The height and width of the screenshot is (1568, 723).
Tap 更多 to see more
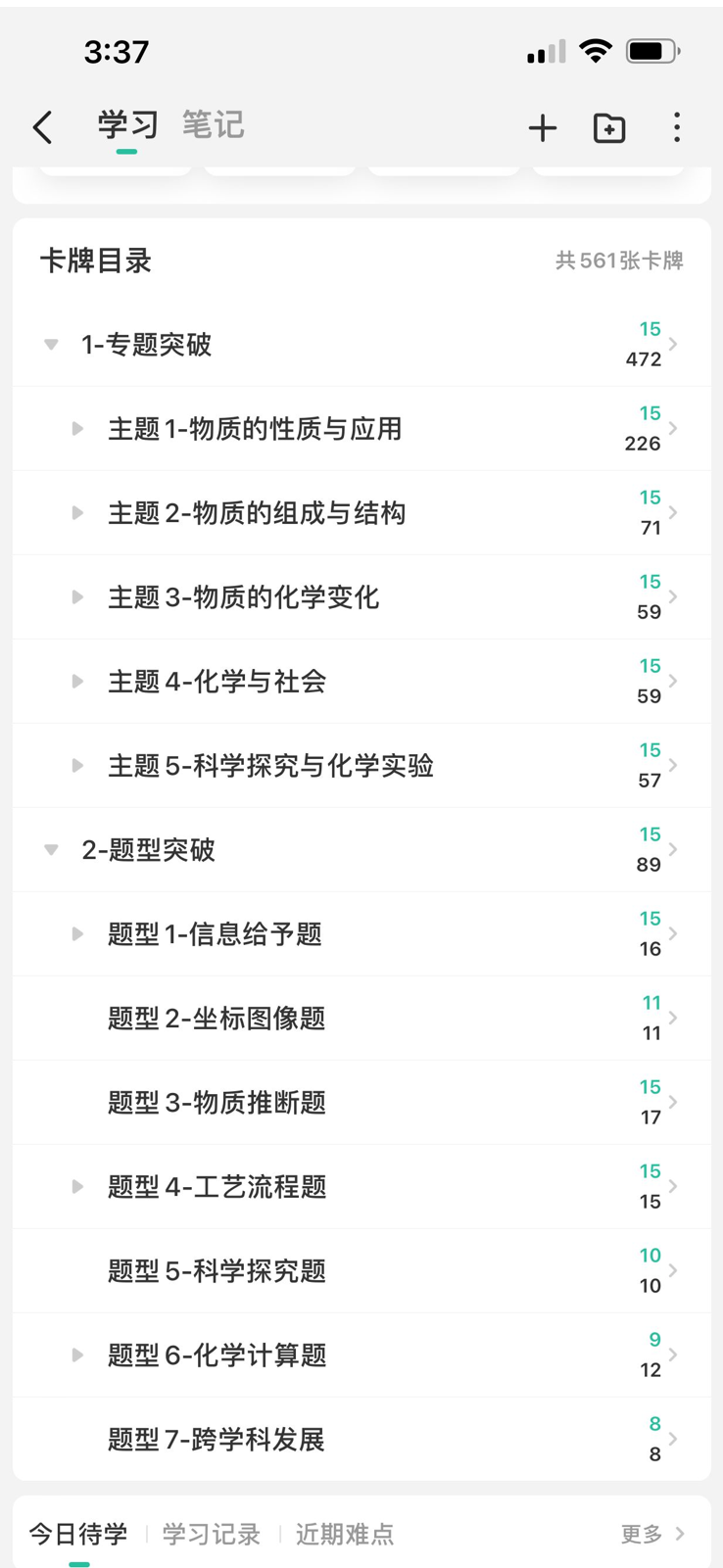[652, 1534]
